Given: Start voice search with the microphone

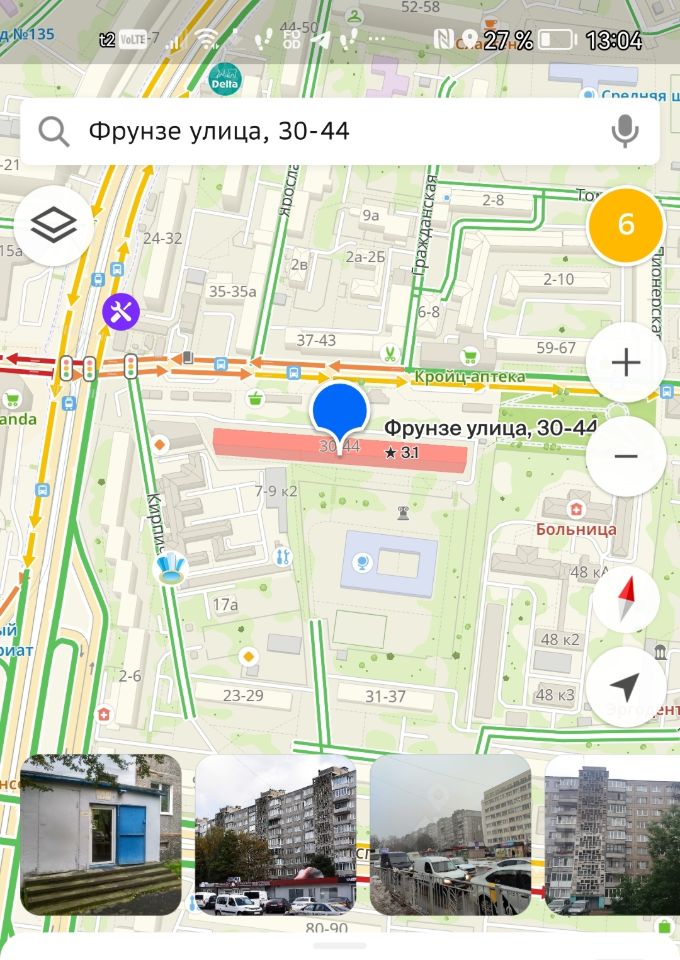Looking at the screenshot, I should click(x=626, y=131).
